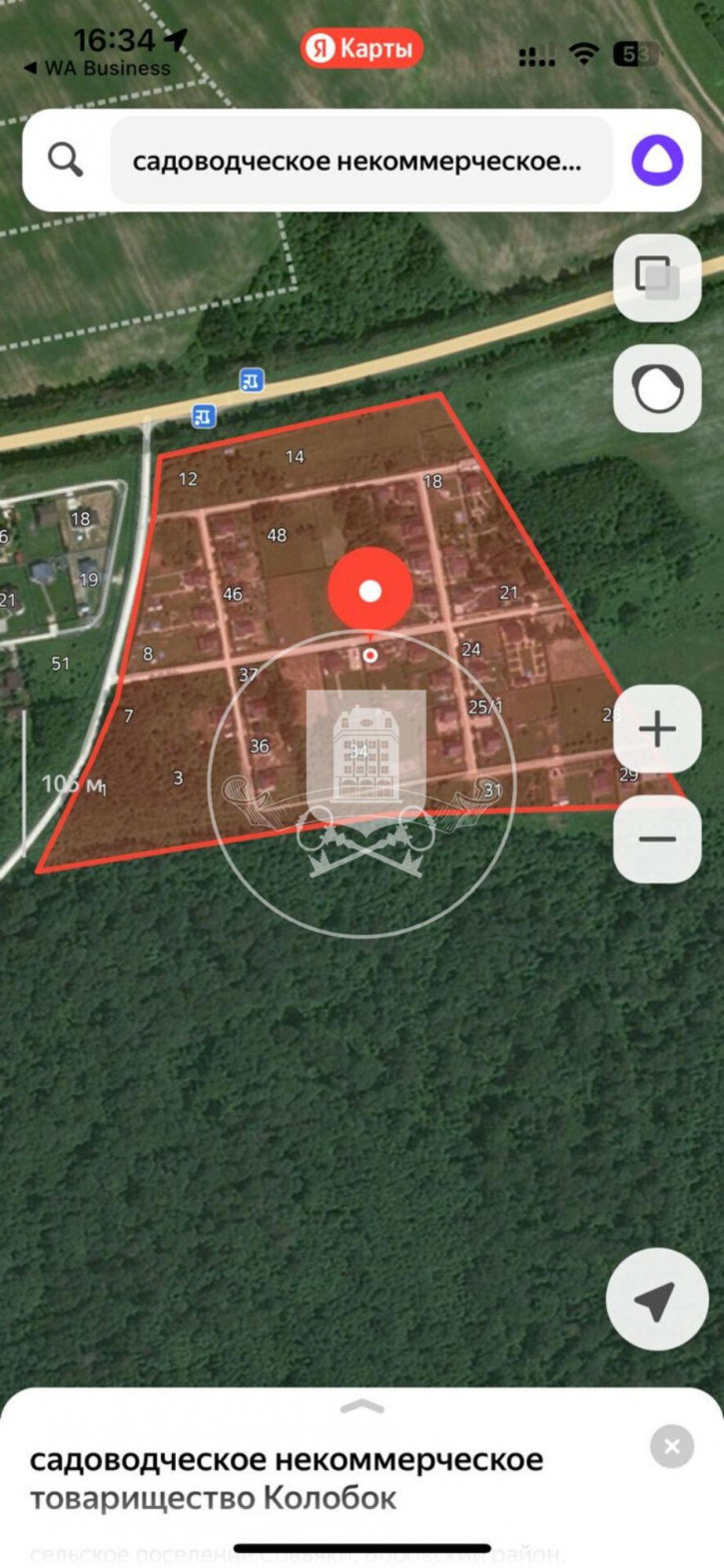Close the Колобок place card
The image size is (724, 1568).
(x=671, y=1446)
